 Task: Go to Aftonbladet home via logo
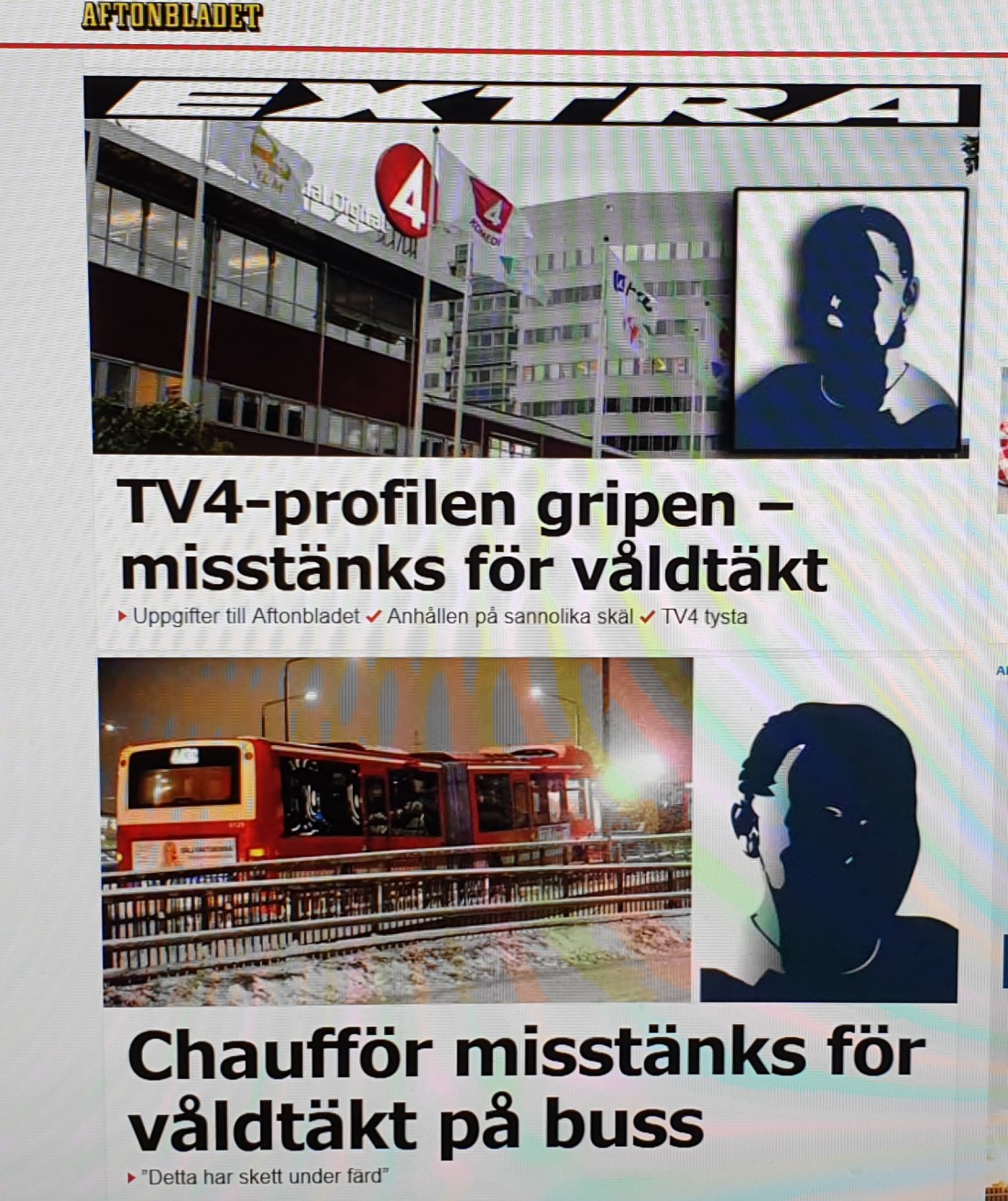171,16
